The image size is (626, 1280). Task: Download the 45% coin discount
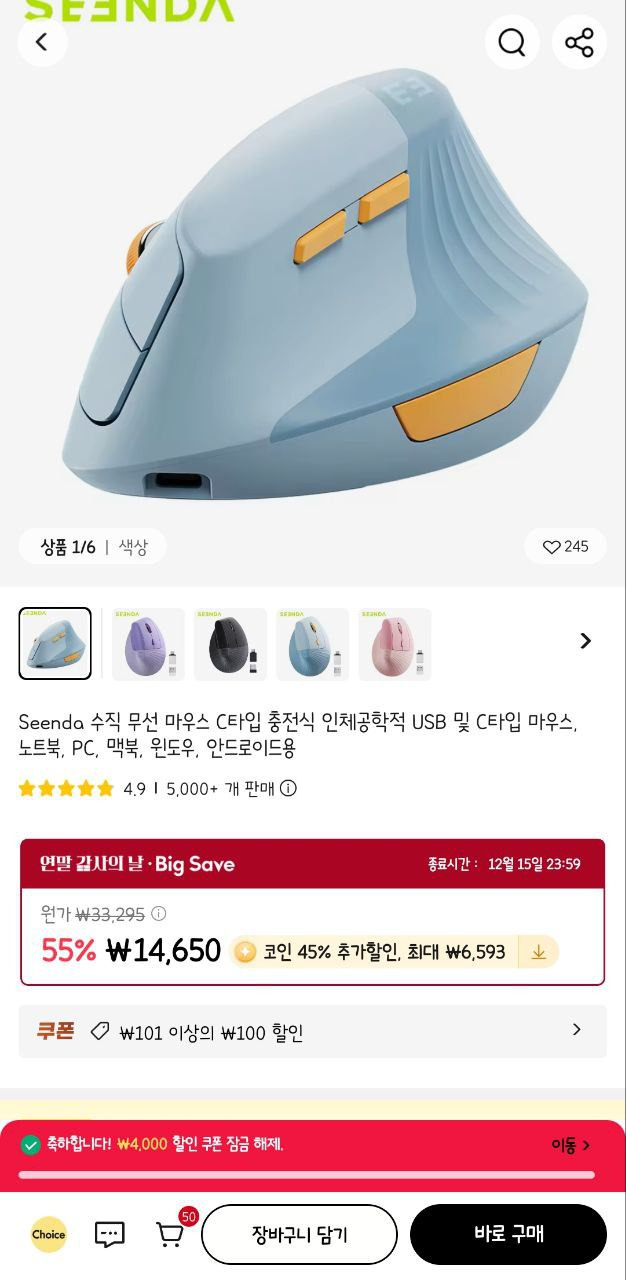[538, 952]
